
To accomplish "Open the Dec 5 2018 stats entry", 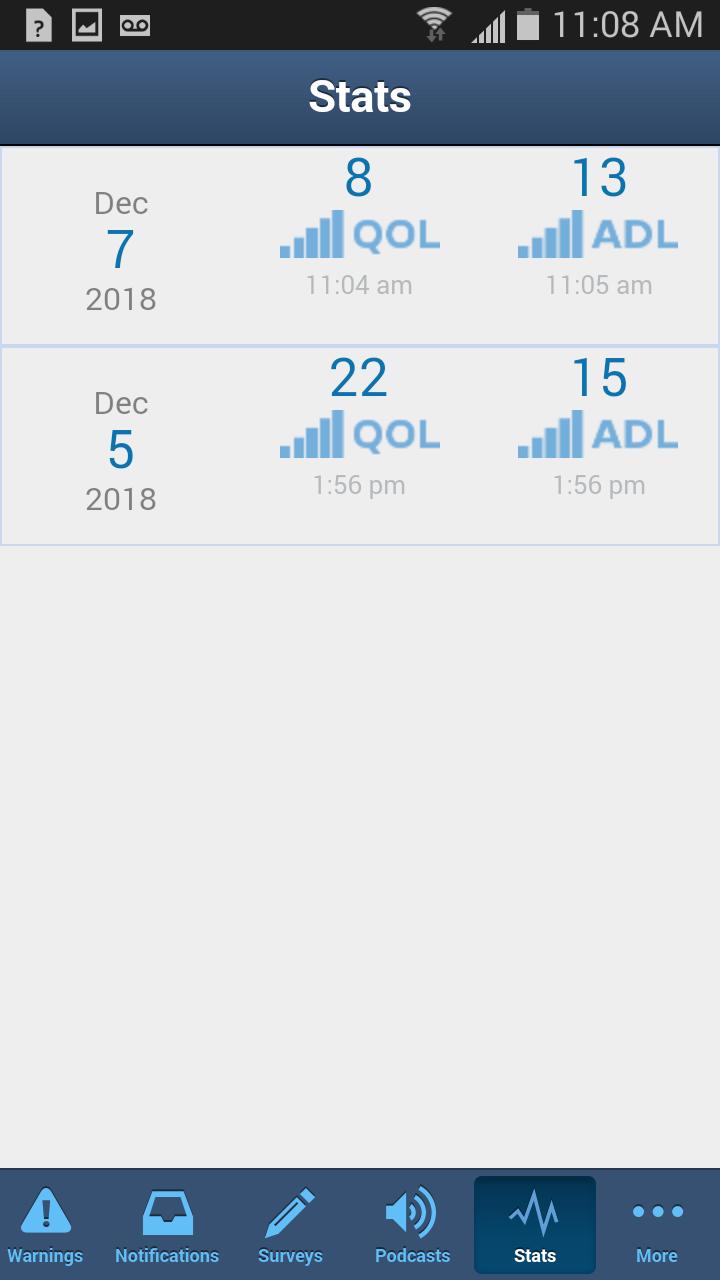I will [x=360, y=446].
